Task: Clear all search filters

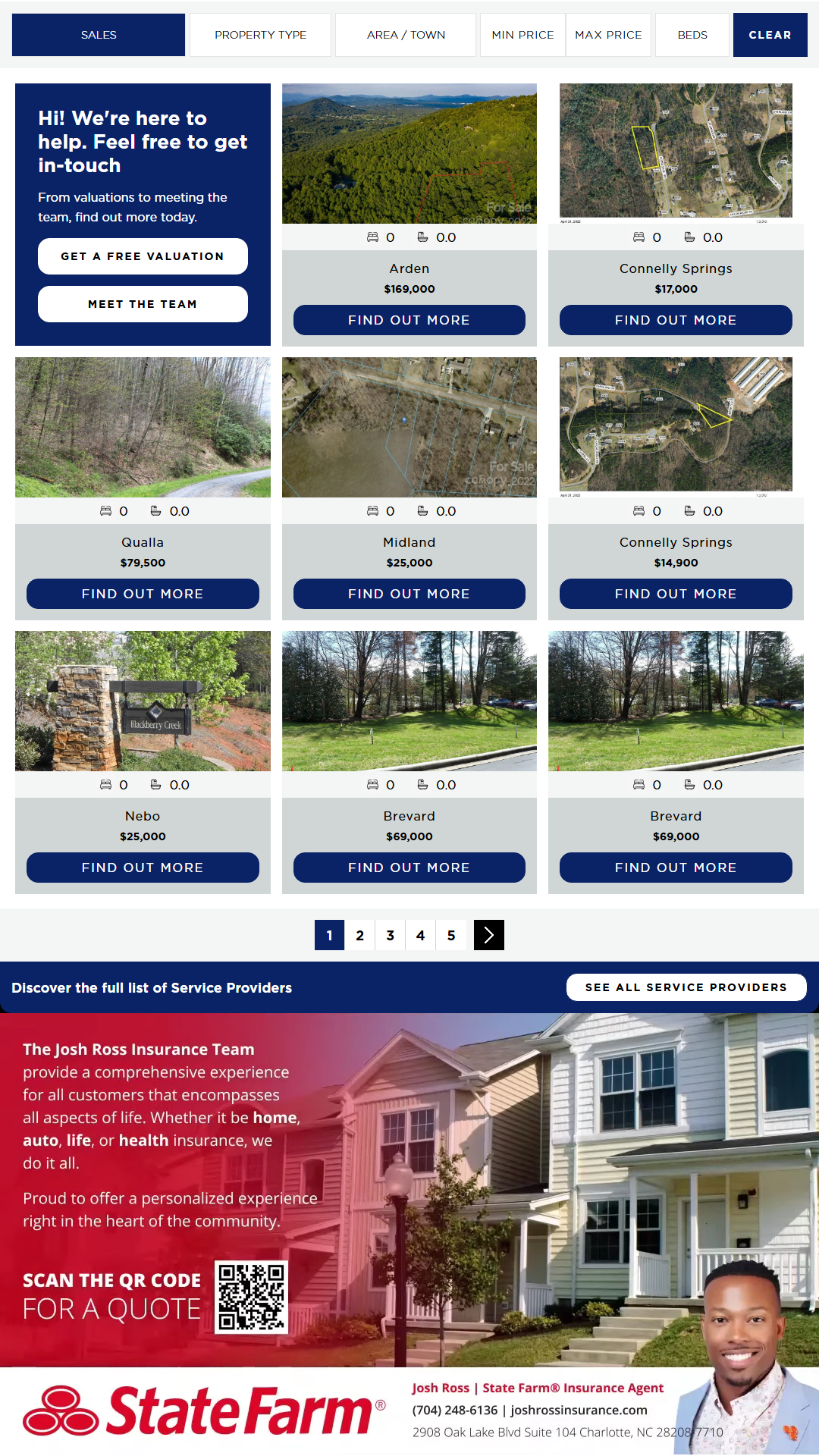Action: click(x=770, y=35)
